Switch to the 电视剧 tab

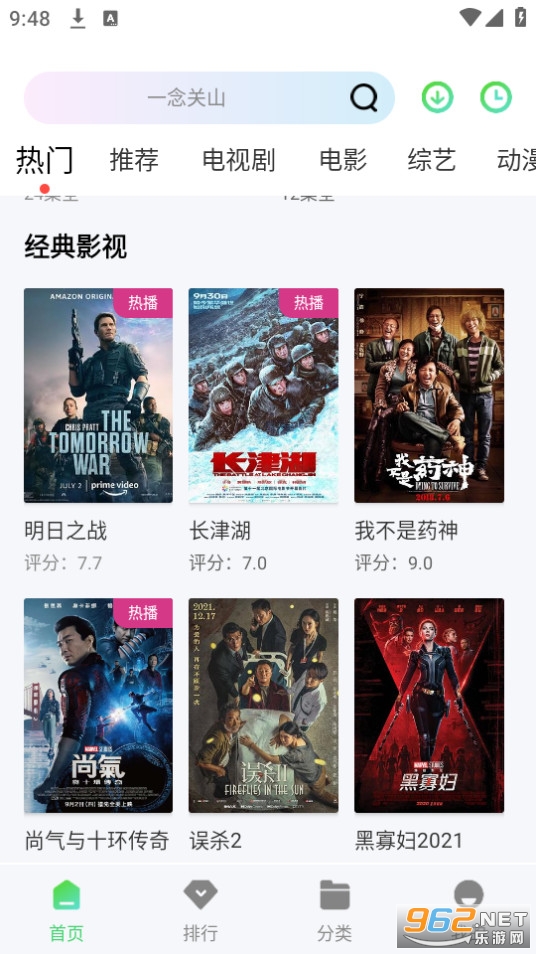238,160
